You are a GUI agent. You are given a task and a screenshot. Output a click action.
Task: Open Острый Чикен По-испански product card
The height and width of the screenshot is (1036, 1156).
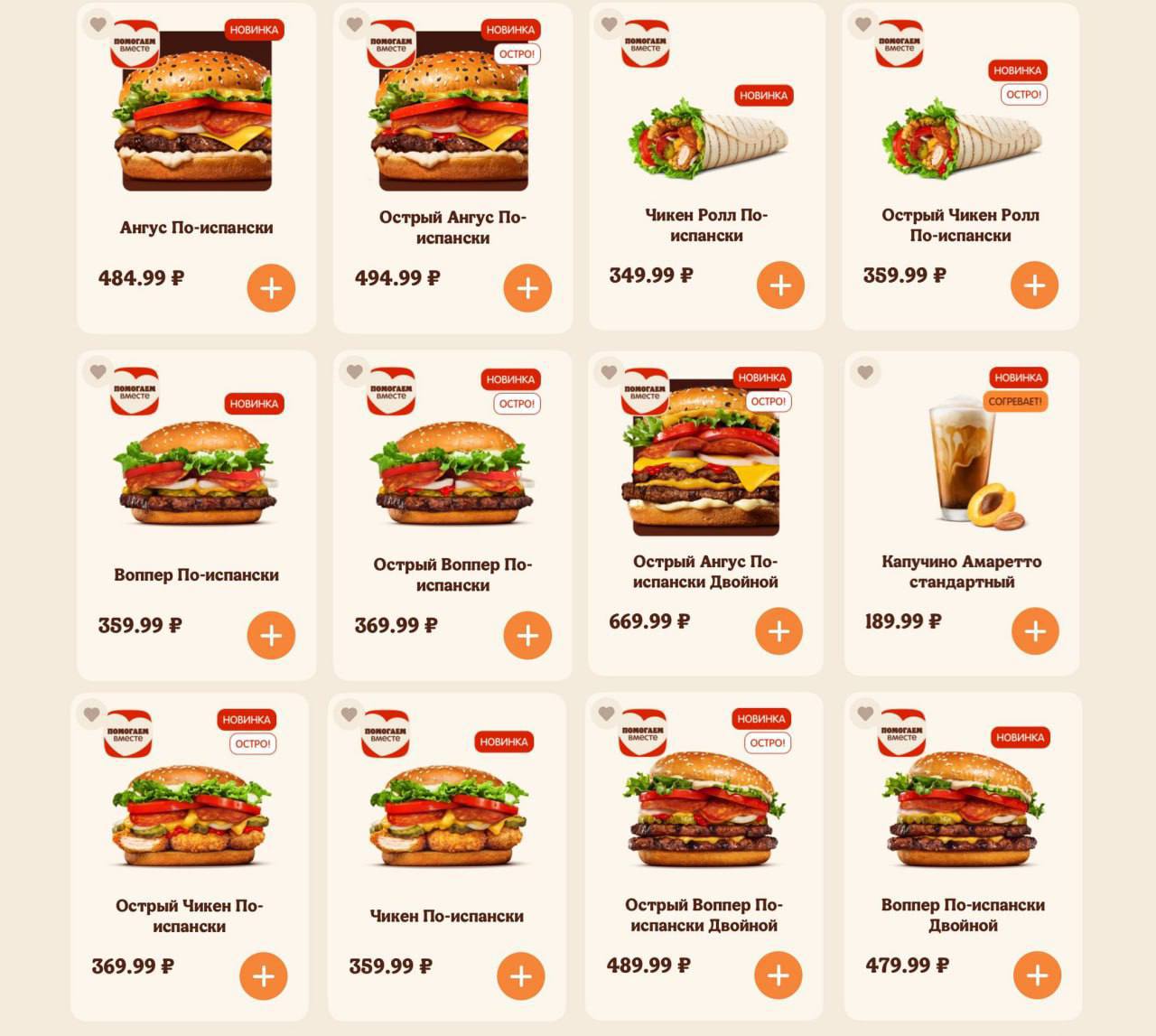pyautogui.click(x=190, y=813)
